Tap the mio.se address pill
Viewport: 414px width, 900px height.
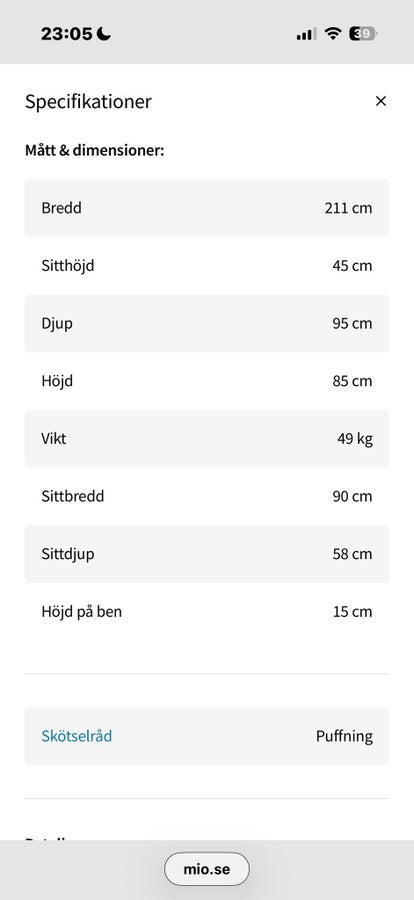(207, 869)
